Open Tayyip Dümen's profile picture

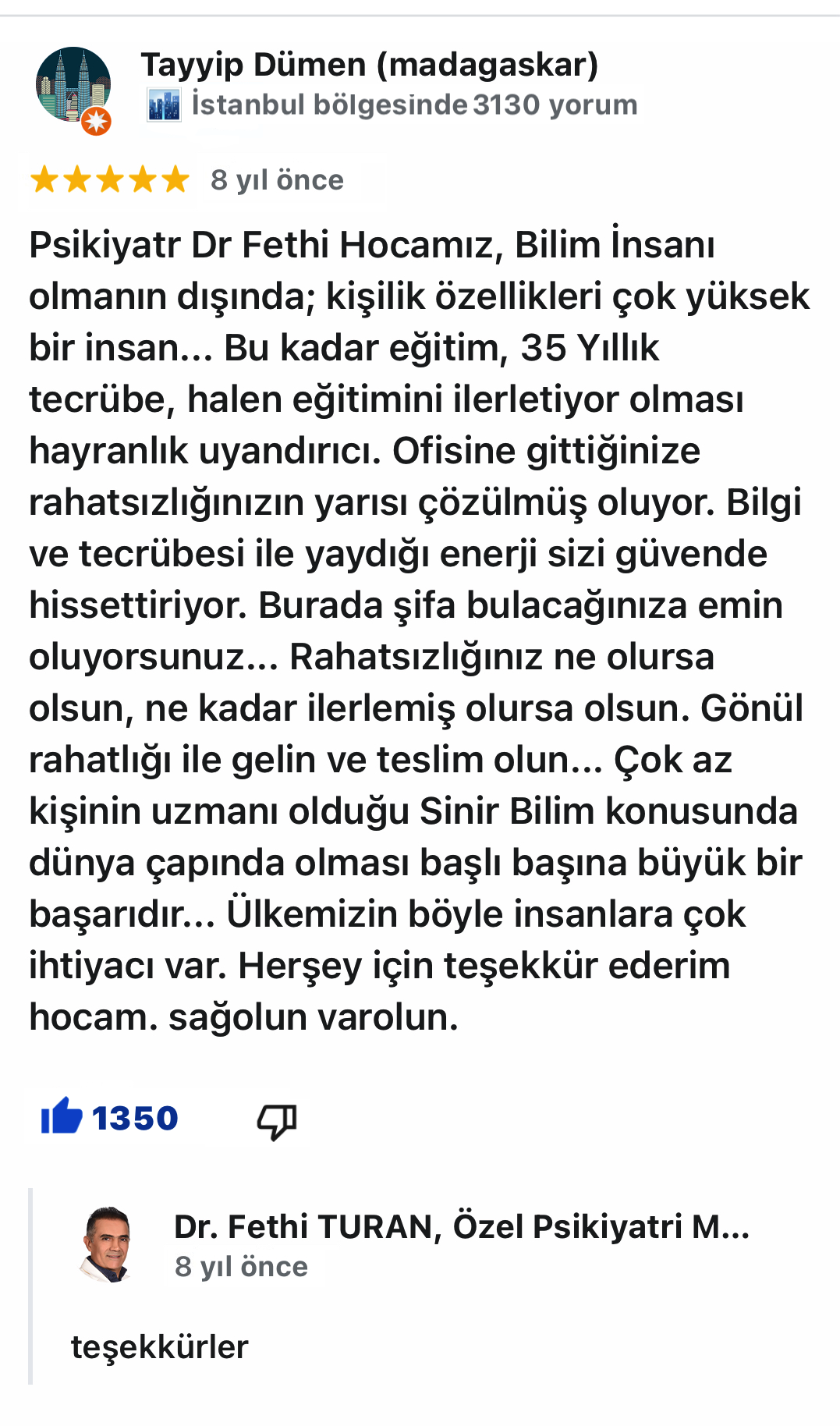73,85
